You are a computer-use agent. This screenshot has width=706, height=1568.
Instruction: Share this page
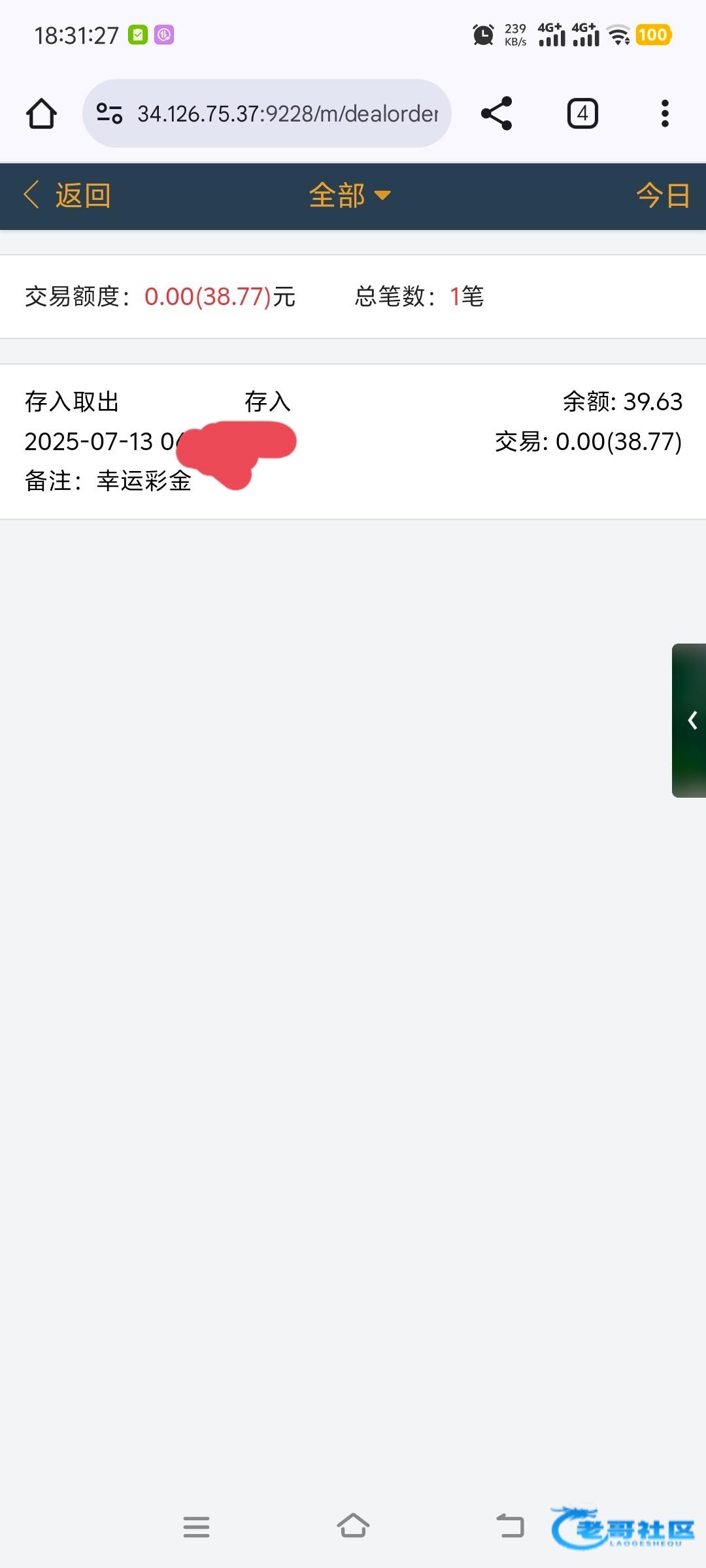click(496, 114)
